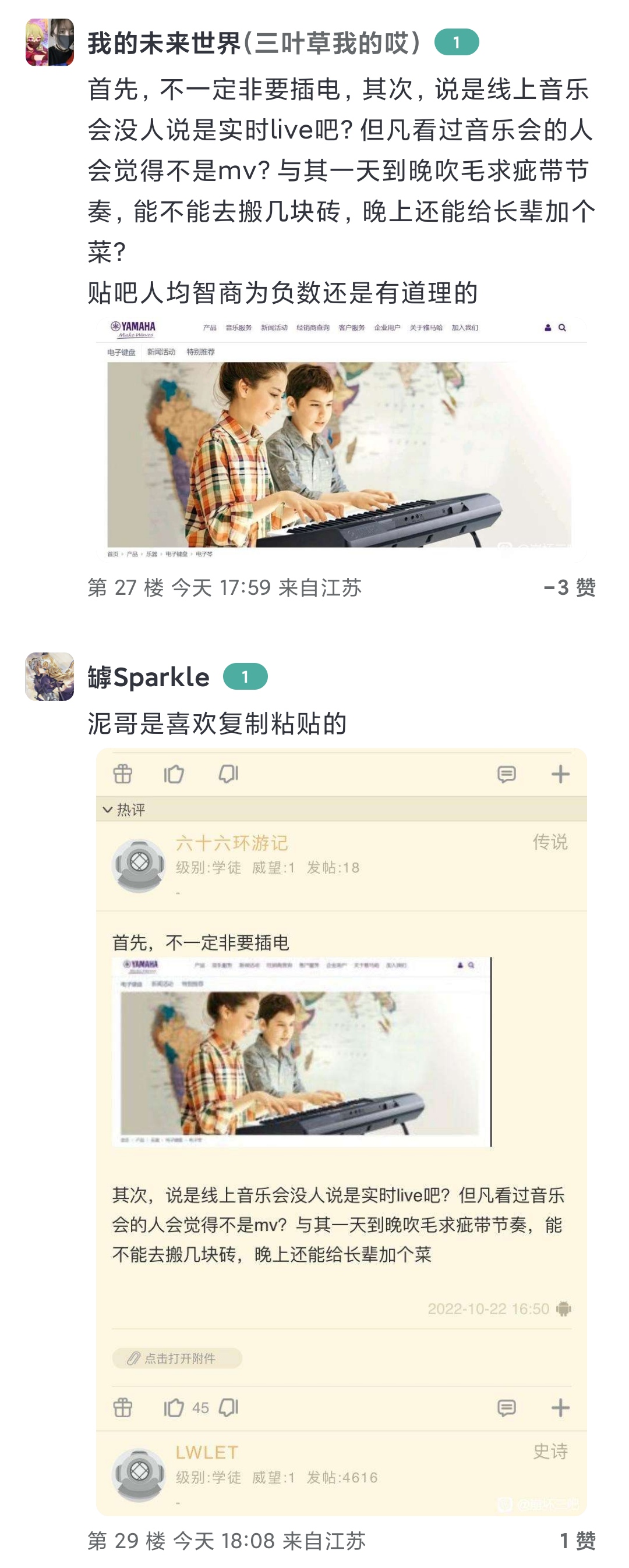Like the floor 27 post
Screen dimensions: 629x1568
click(570, 587)
